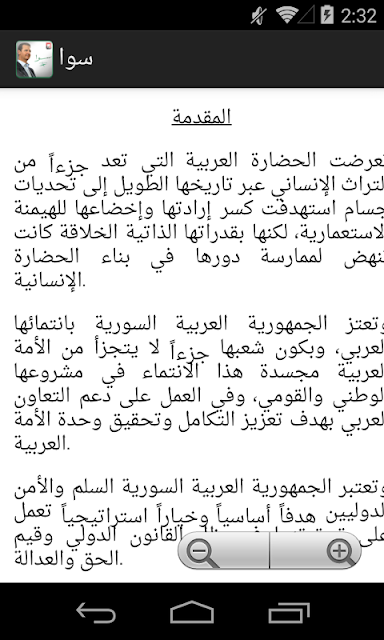Viewport: 384px width, 640px height.
Task: Return to the home screen
Action: (x=192, y=612)
